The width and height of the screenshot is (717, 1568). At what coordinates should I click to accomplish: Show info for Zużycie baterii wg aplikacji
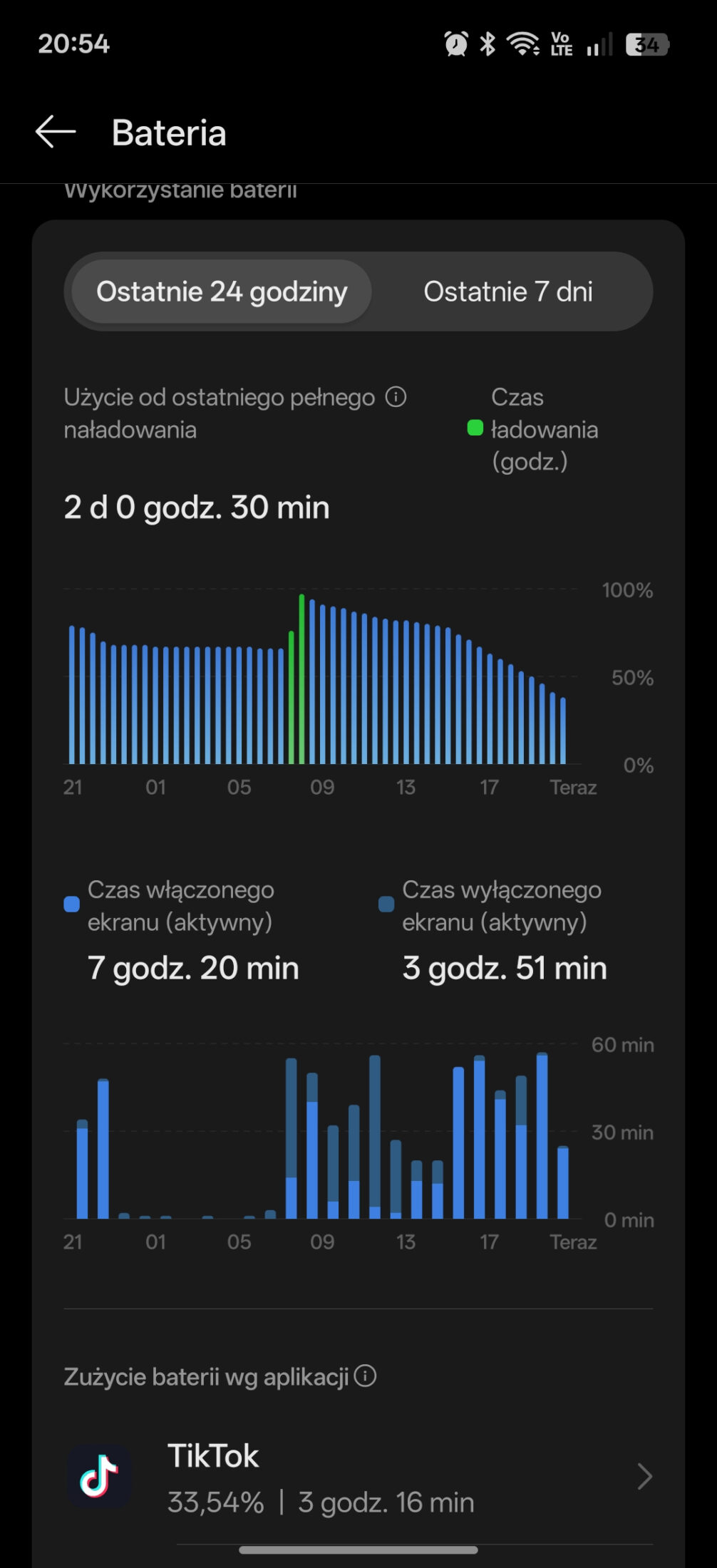tap(366, 1376)
